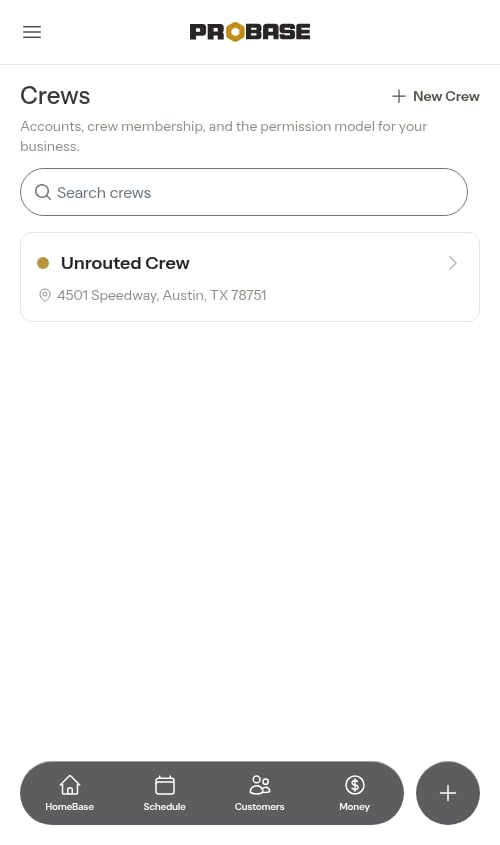Screen dimensions: 500x845
Task: Tap the floating plus button
Action: coord(447,793)
